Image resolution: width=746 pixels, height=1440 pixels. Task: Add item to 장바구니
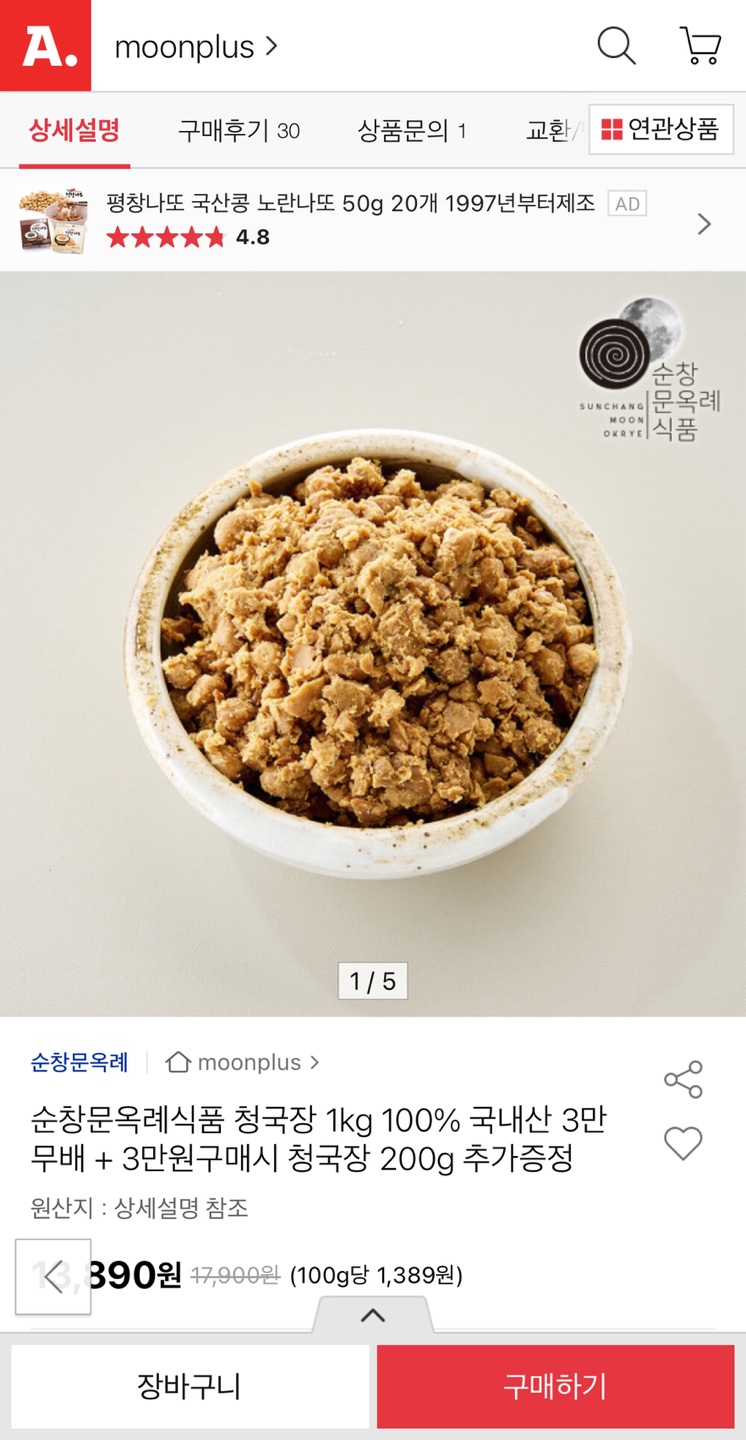point(190,1386)
